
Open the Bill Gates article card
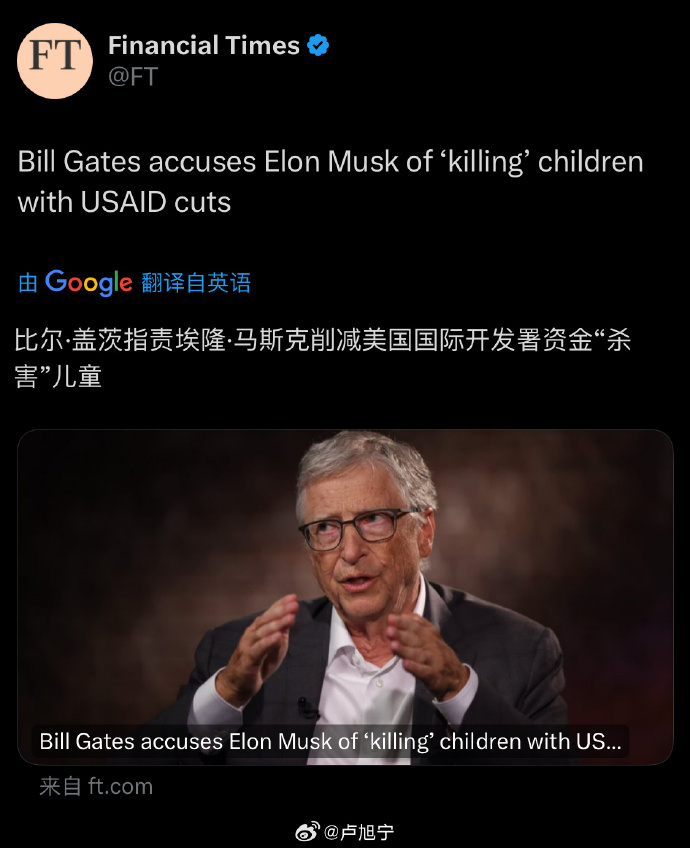tap(345, 597)
